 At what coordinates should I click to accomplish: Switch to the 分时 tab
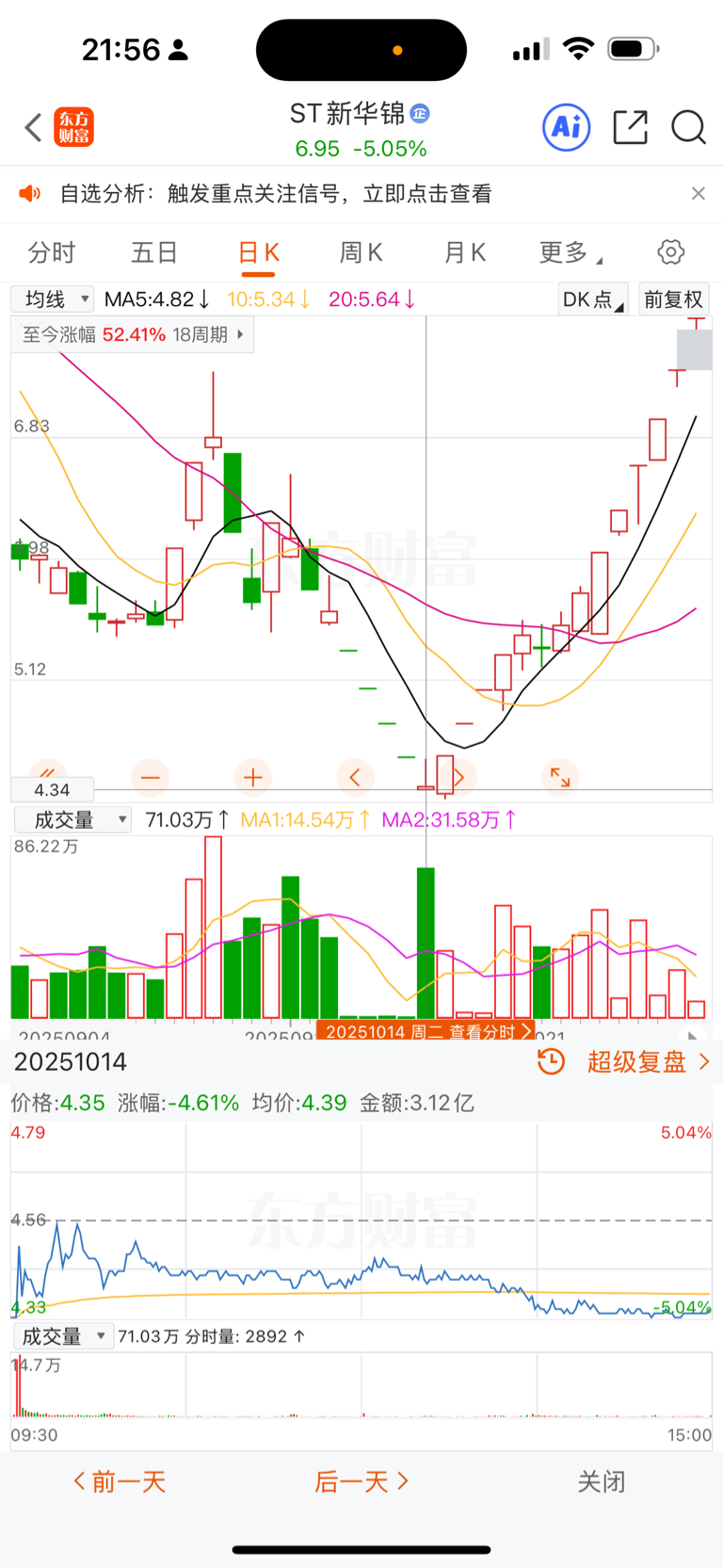click(51, 252)
